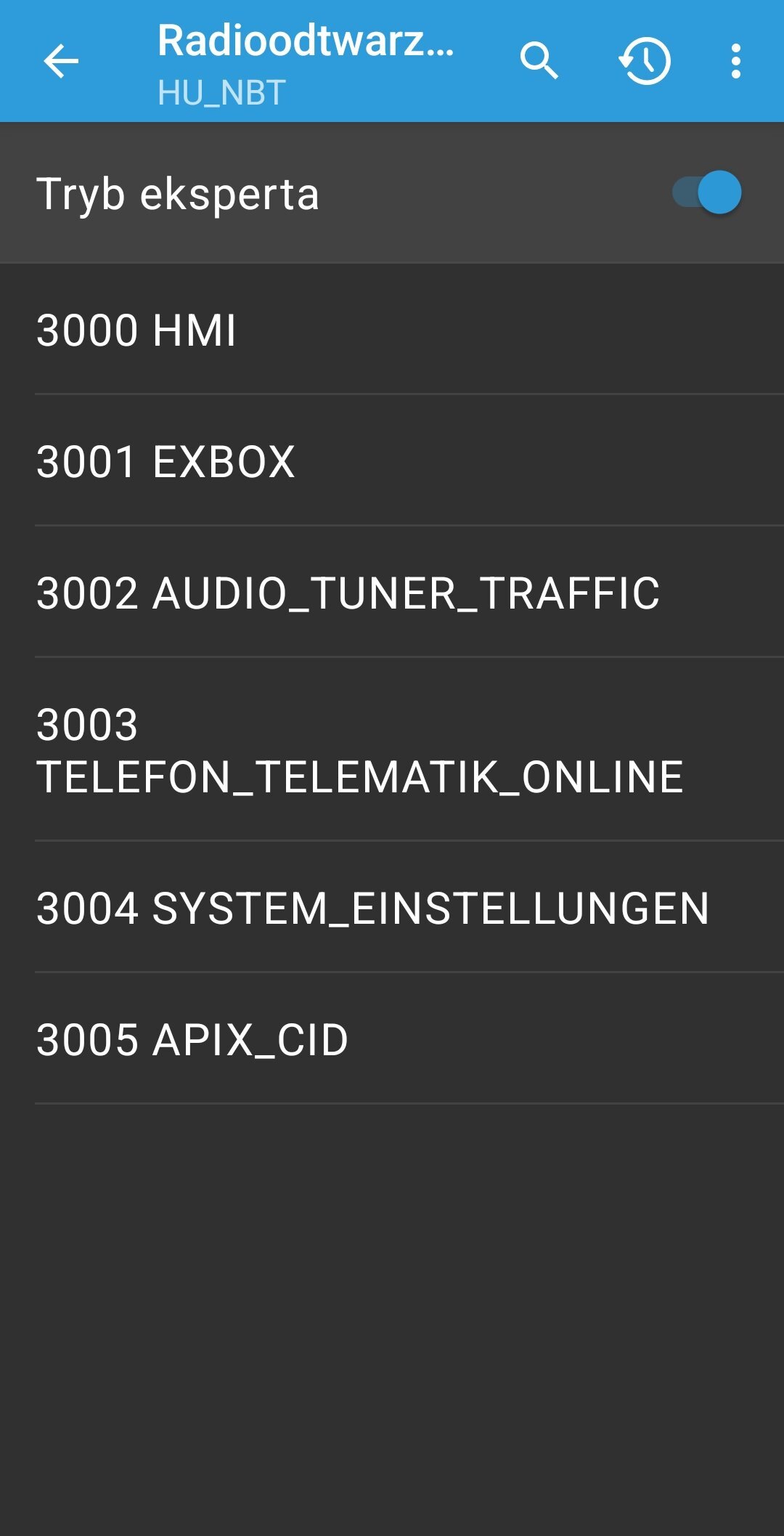Open 3003 TELEFON_TELEMATIK_ONLINE
This screenshot has height=1536, width=784.
click(392, 750)
